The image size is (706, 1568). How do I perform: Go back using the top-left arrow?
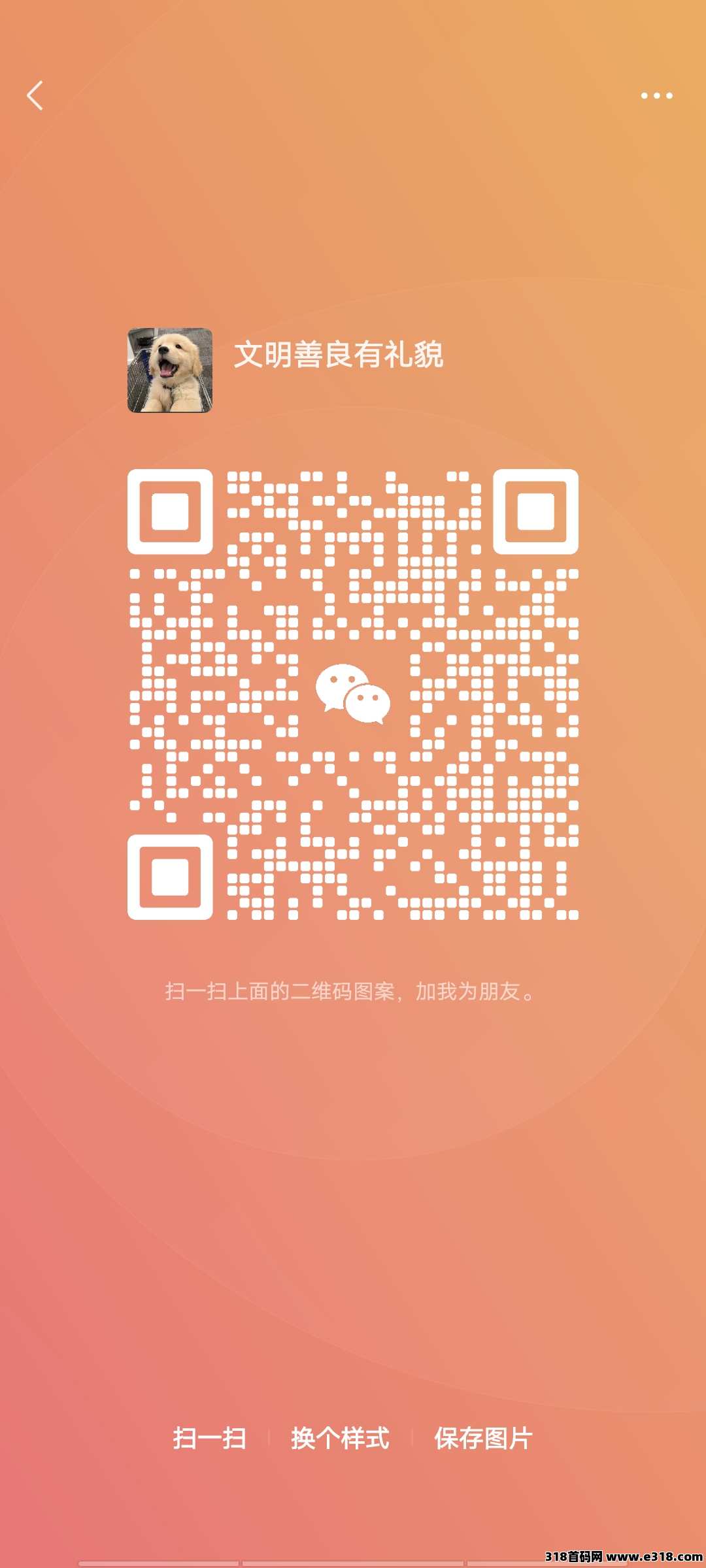tap(35, 96)
